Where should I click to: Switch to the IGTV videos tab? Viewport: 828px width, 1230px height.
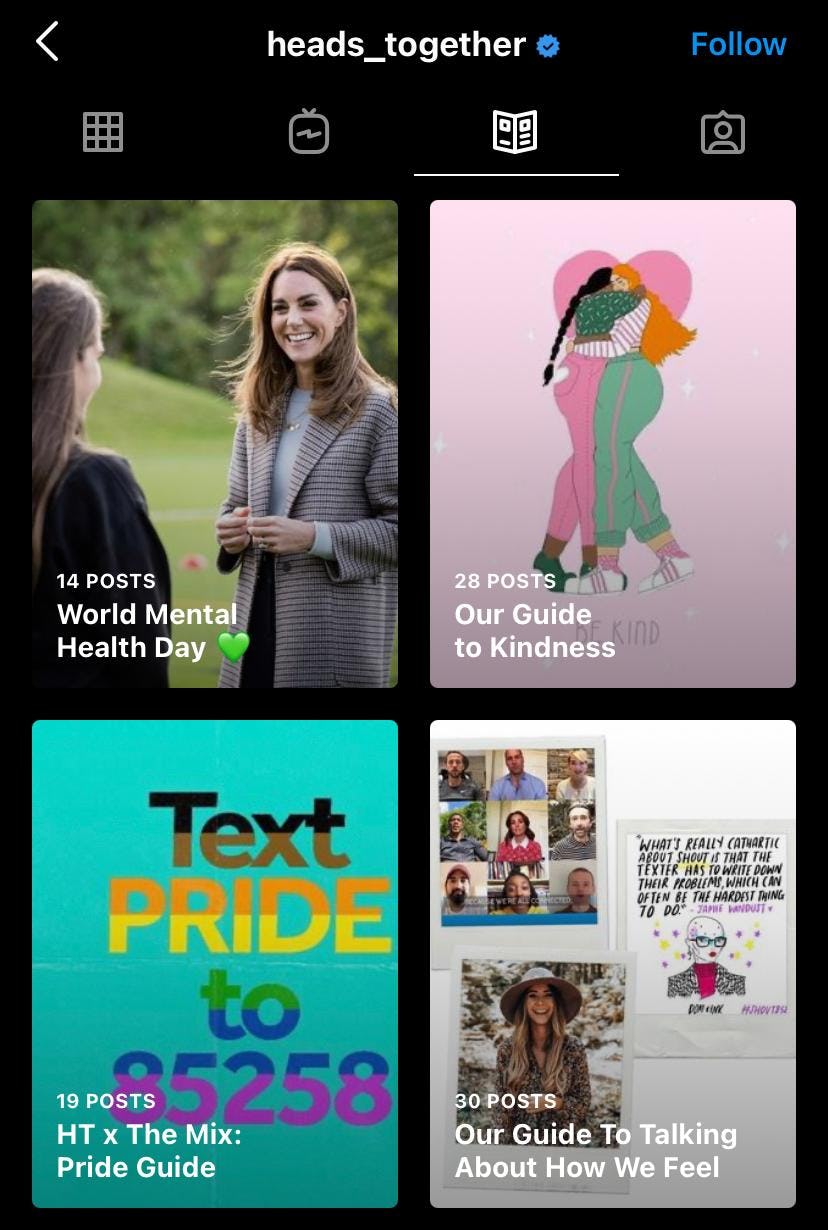tap(309, 132)
